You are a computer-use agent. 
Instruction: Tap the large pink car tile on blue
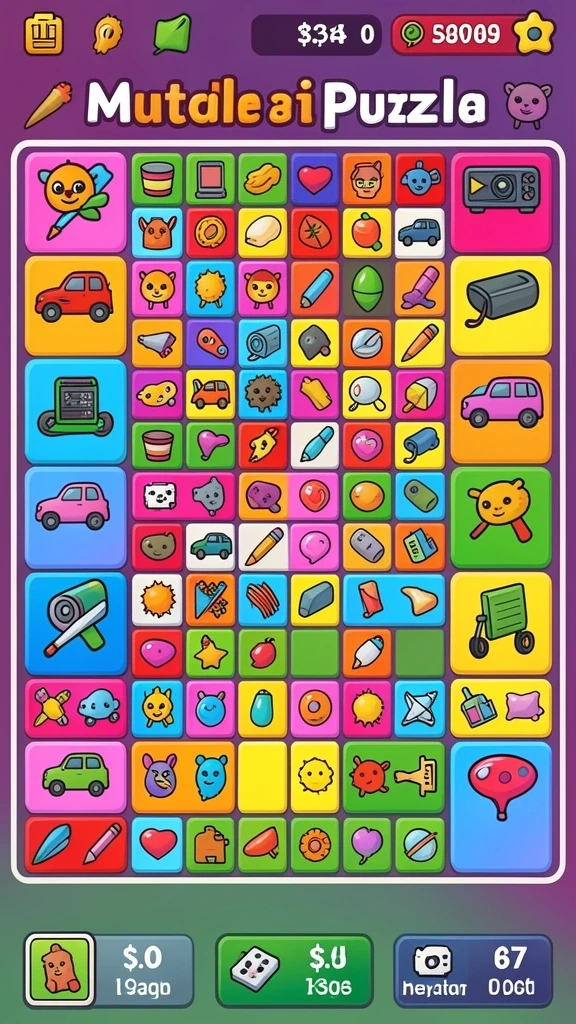tap(76, 517)
